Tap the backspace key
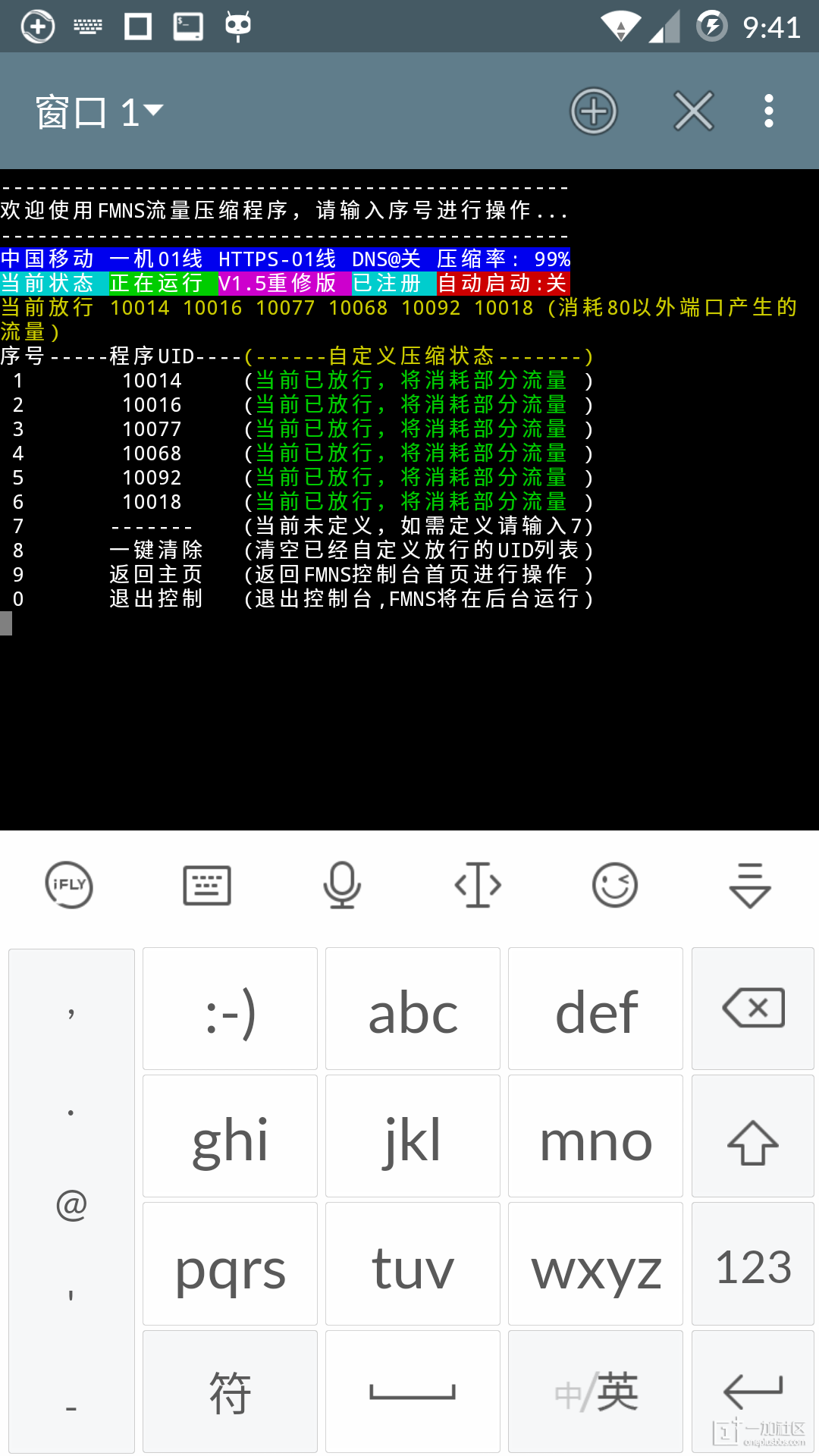 pyautogui.click(x=753, y=1009)
